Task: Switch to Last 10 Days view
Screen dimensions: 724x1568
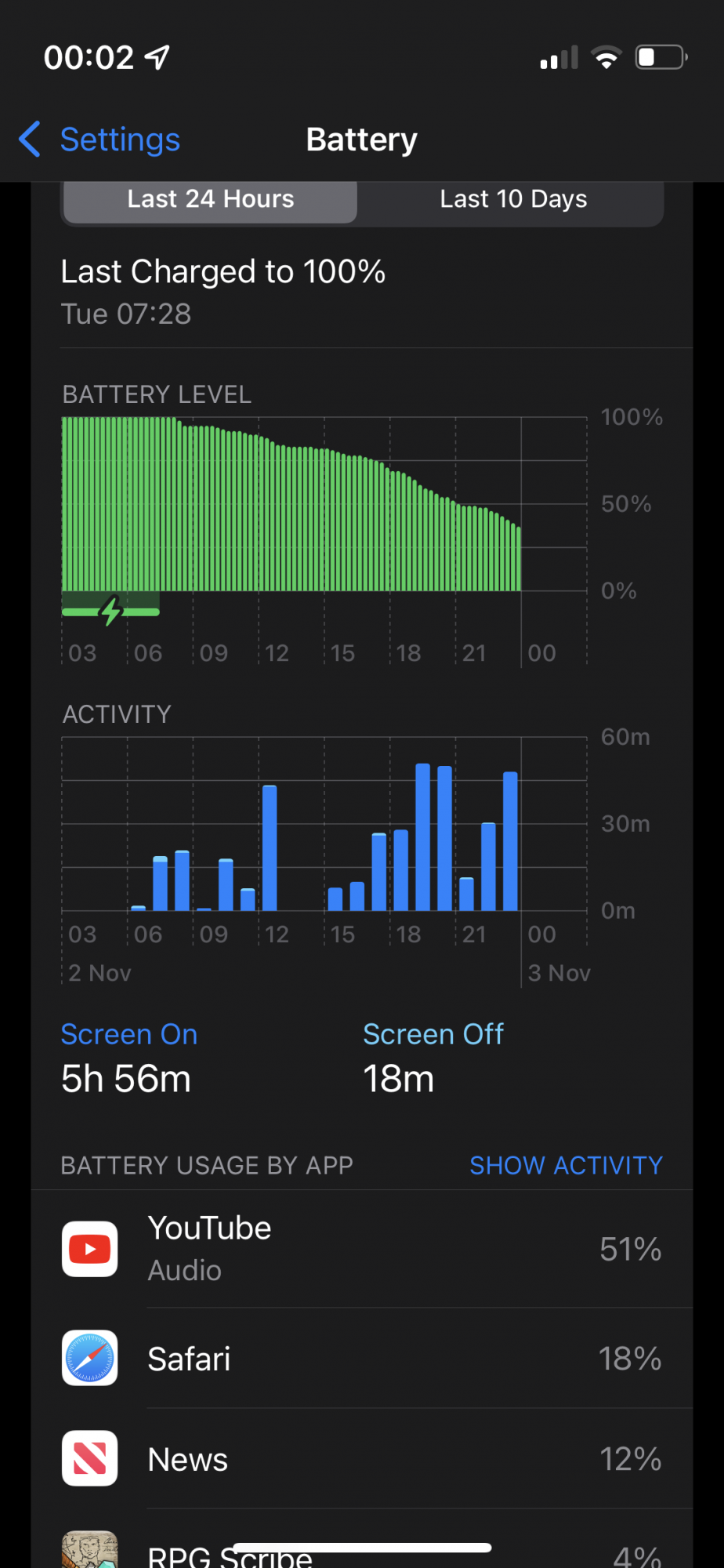Action: click(512, 200)
